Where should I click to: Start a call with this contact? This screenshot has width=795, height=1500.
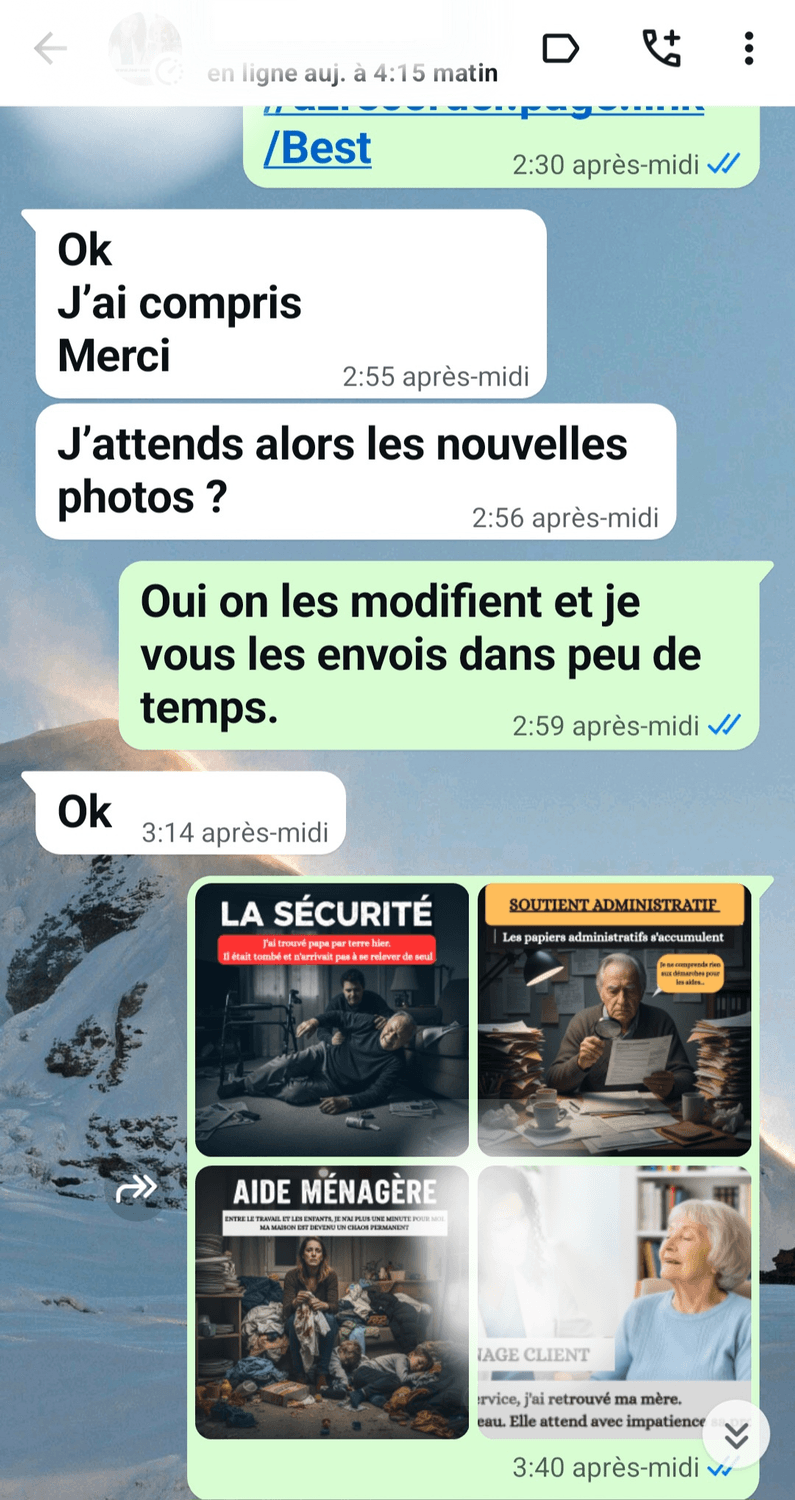(661, 48)
